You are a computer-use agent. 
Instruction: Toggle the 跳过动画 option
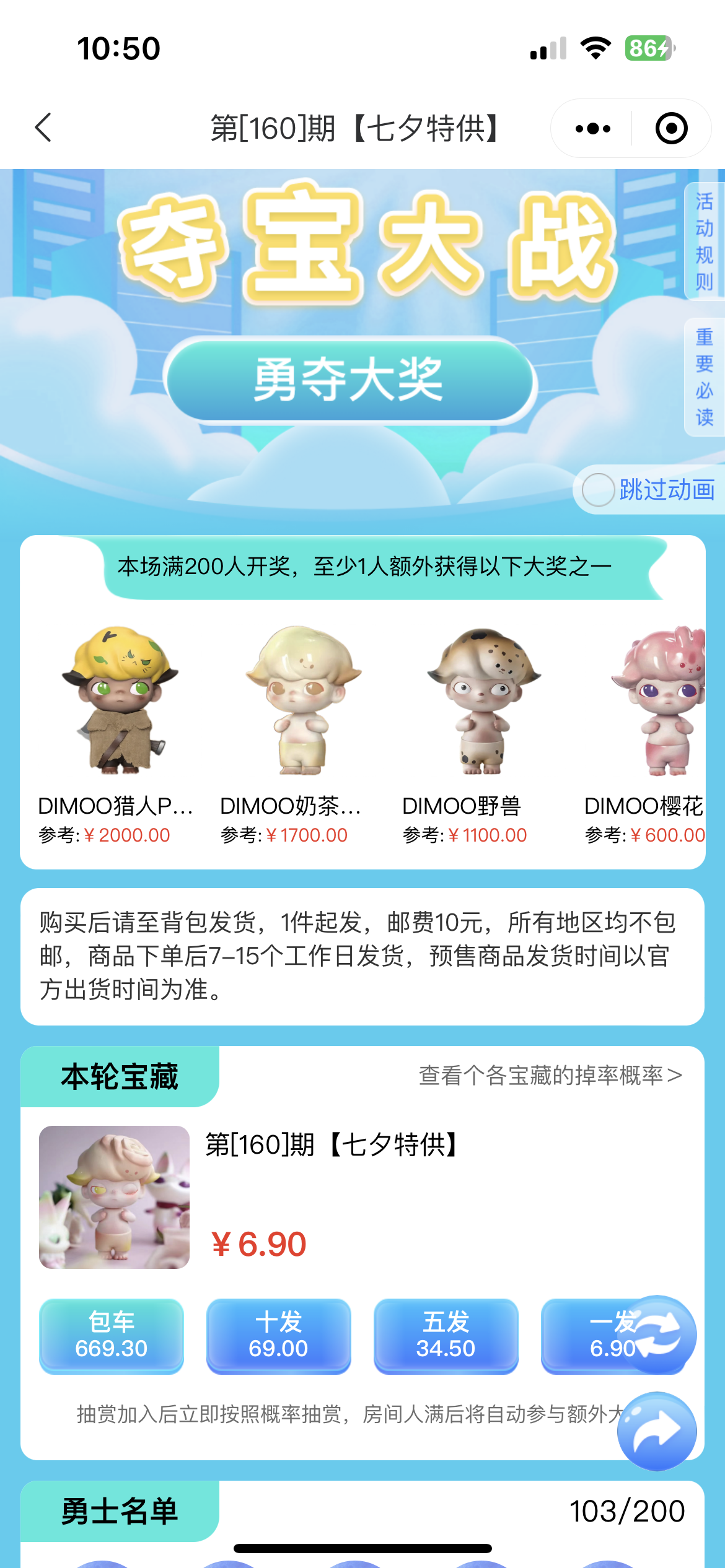click(599, 490)
